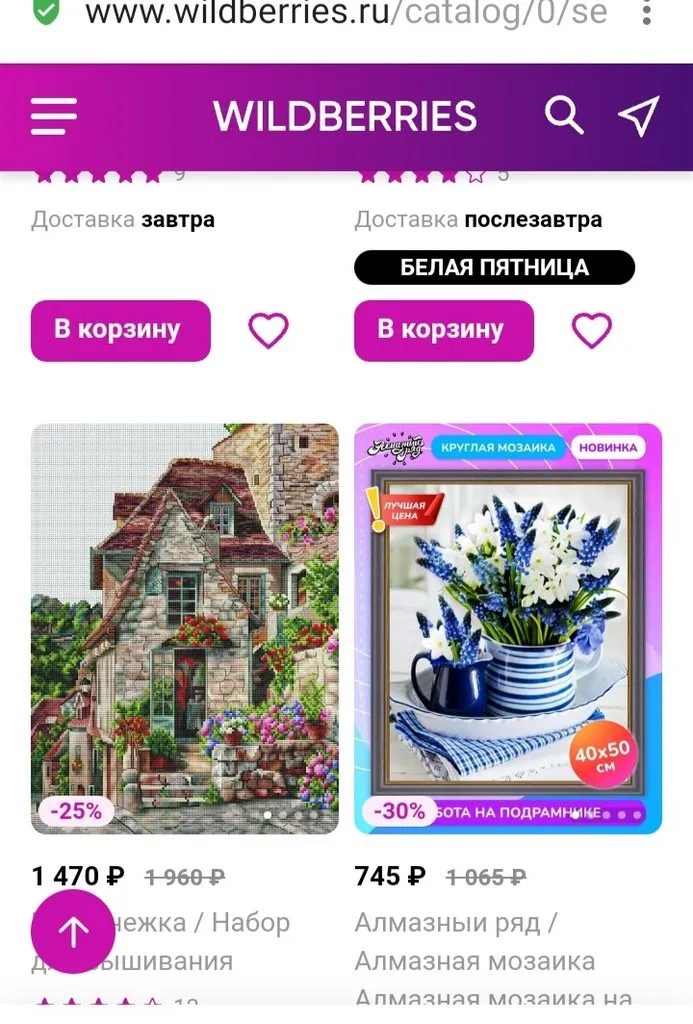Tap the location arrow icon
The image size is (693, 1024).
[639, 116]
